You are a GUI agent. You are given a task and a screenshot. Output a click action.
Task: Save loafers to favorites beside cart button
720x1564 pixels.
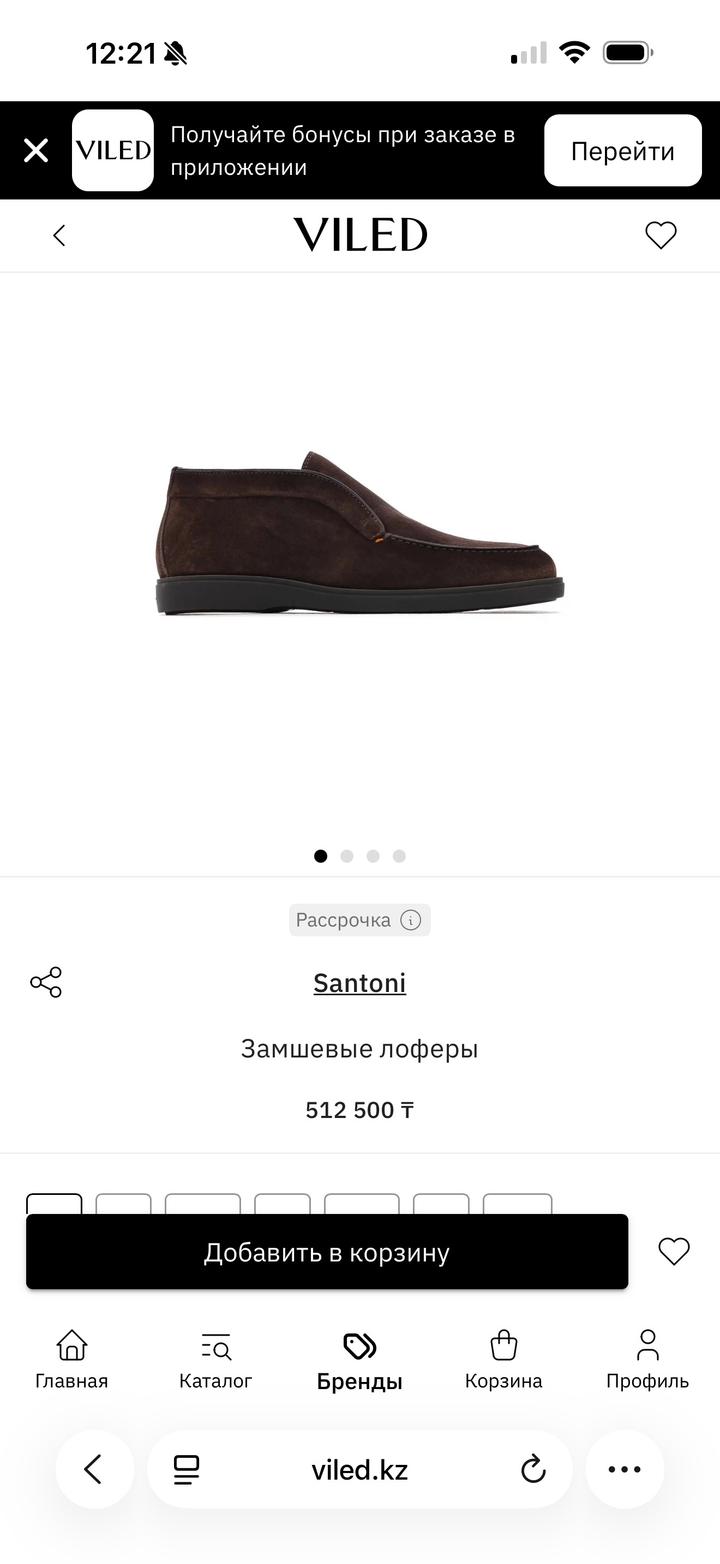click(x=673, y=1251)
